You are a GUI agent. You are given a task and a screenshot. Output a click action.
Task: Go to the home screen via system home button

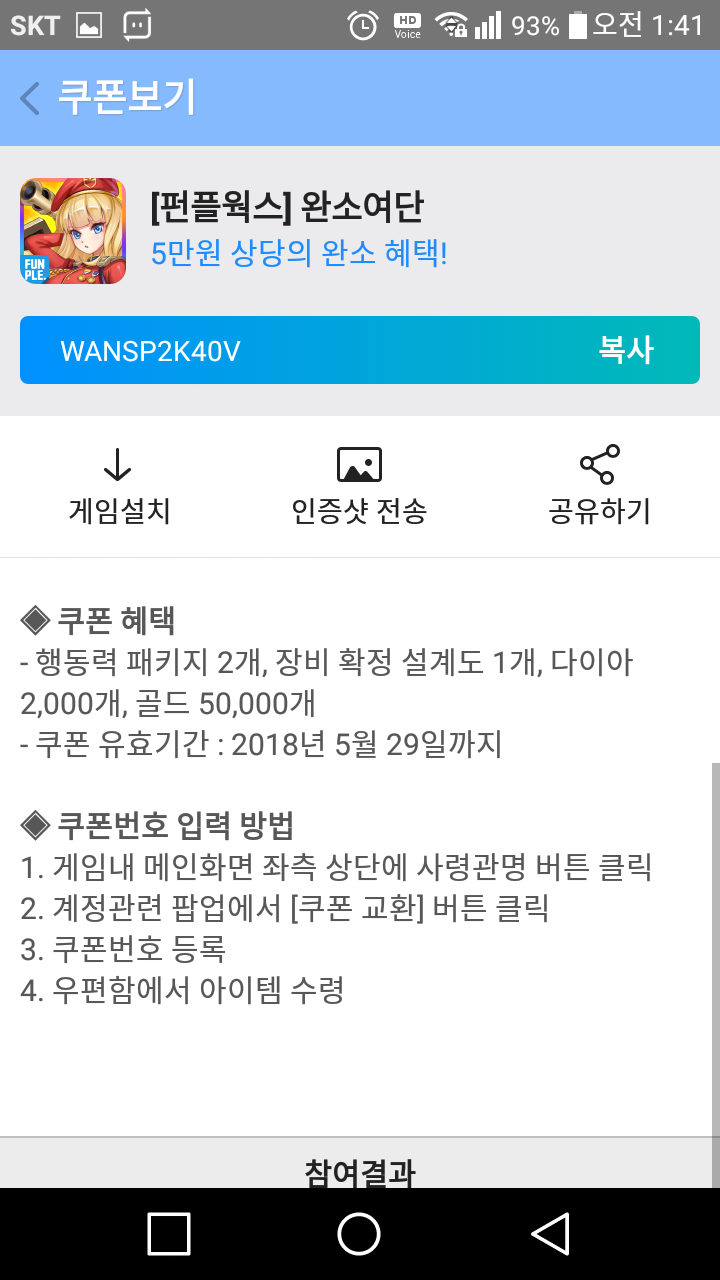pyautogui.click(x=359, y=1234)
